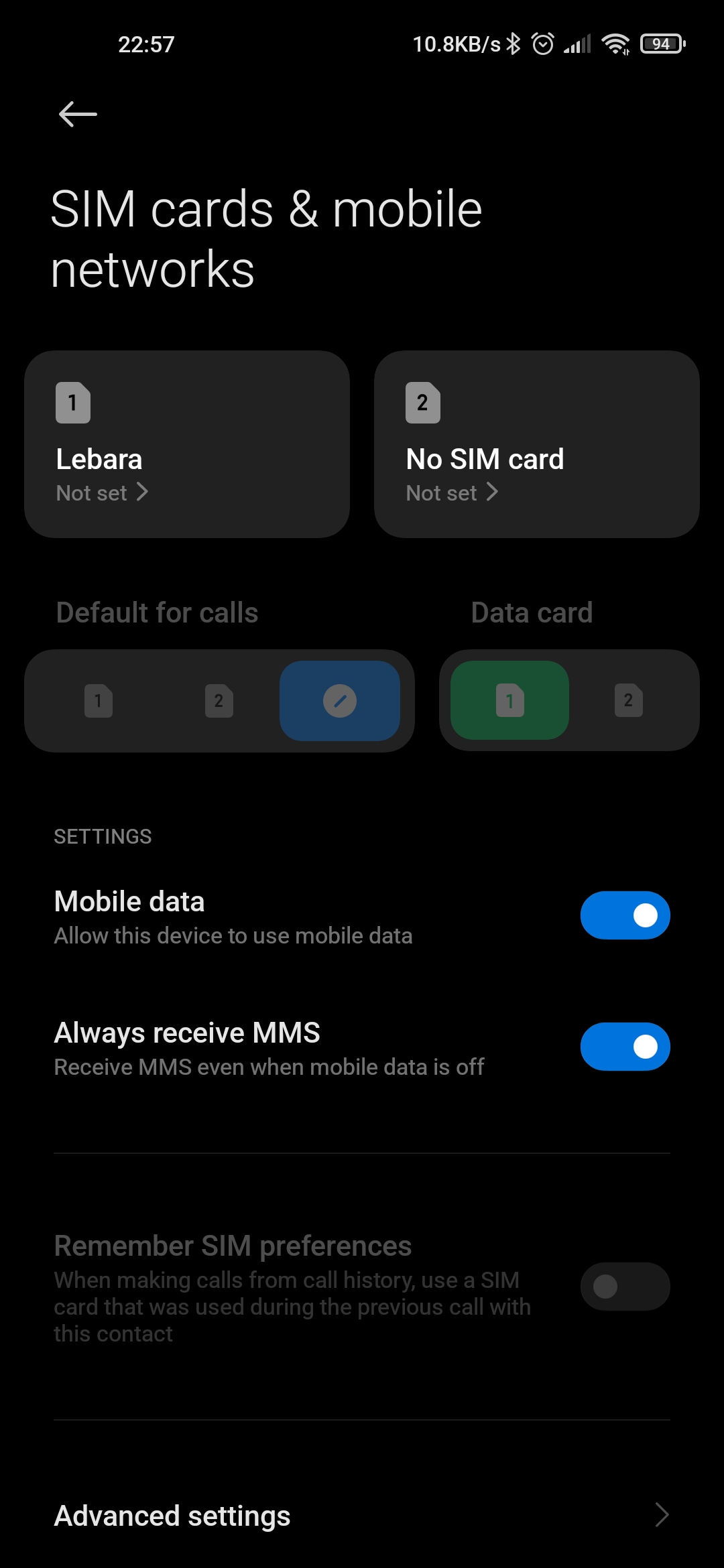Disable the Always receive MMS switch
This screenshot has width=724, height=1568.
point(625,1047)
